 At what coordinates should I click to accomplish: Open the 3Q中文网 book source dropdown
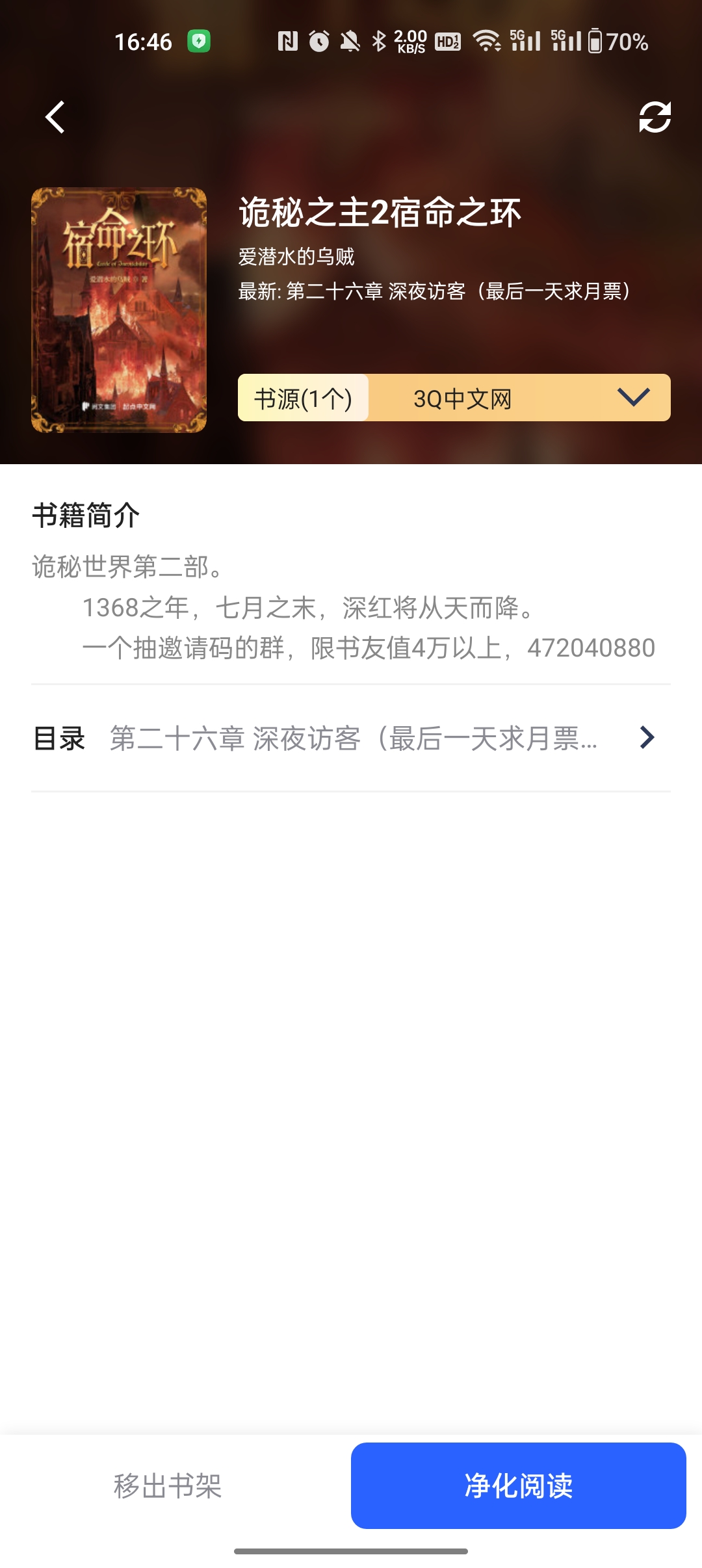pos(465,399)
